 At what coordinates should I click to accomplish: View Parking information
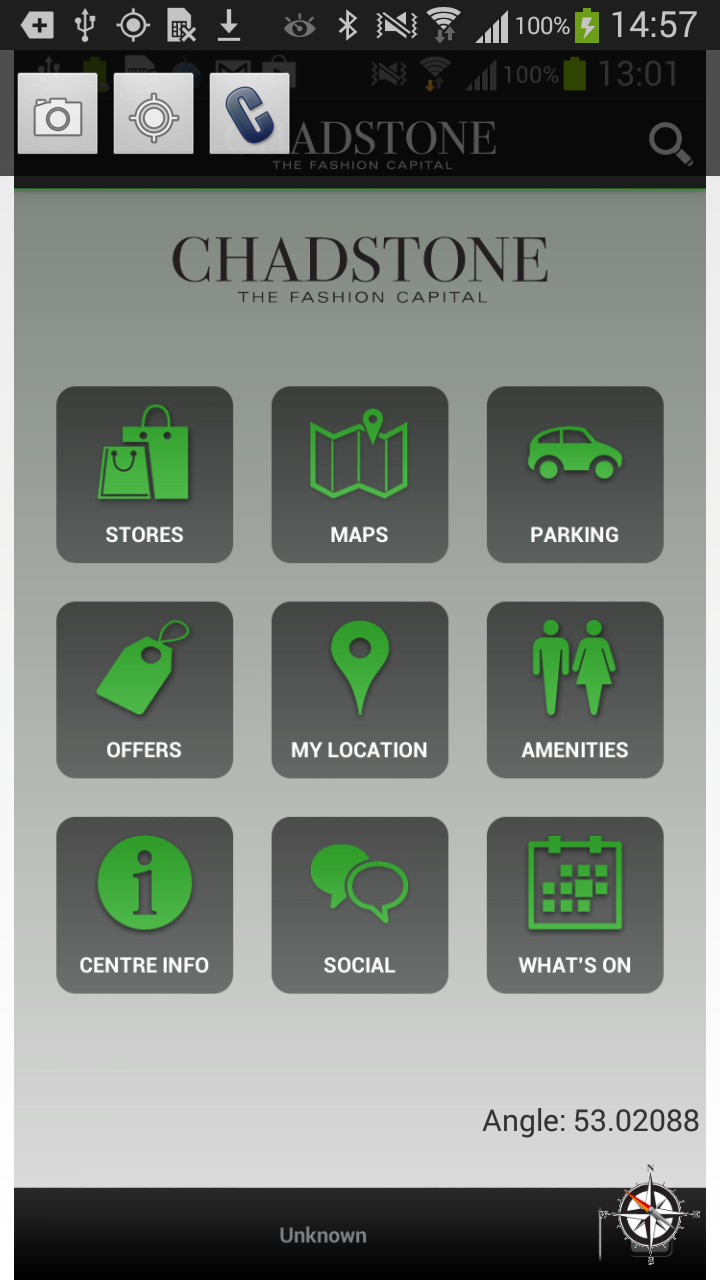pos(575,475)
